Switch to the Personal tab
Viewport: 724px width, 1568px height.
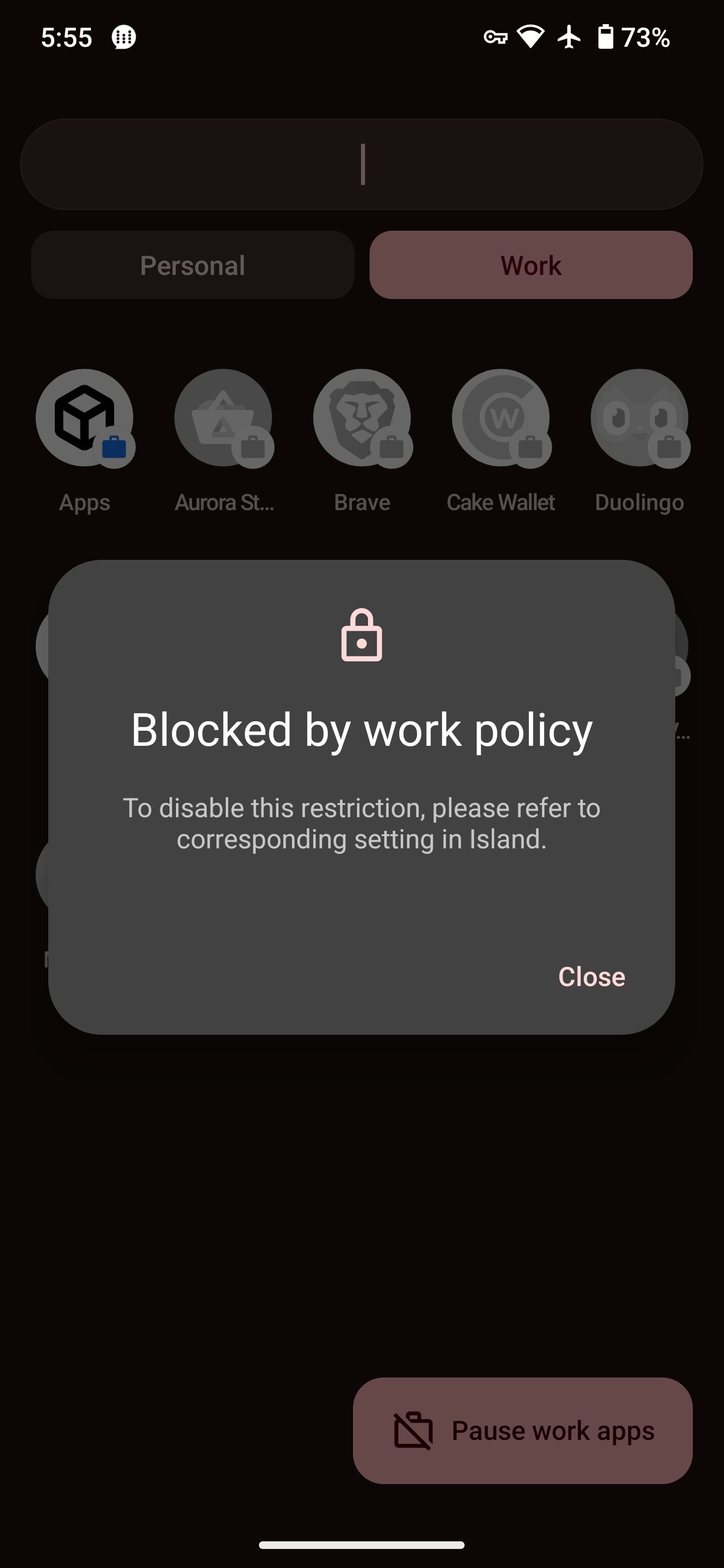pos(193,265)
